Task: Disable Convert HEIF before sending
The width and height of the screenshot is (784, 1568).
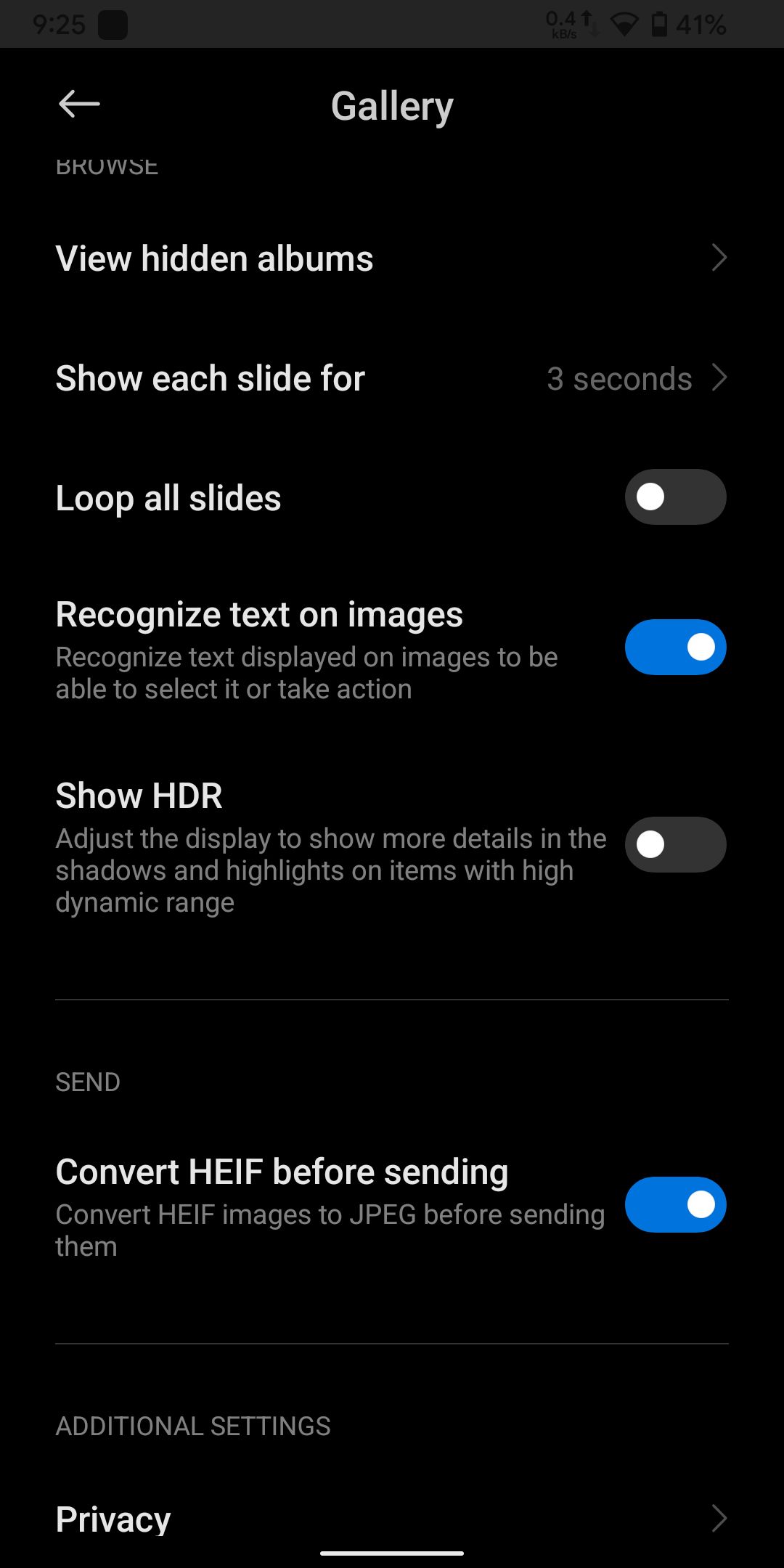Action: 675,1204
